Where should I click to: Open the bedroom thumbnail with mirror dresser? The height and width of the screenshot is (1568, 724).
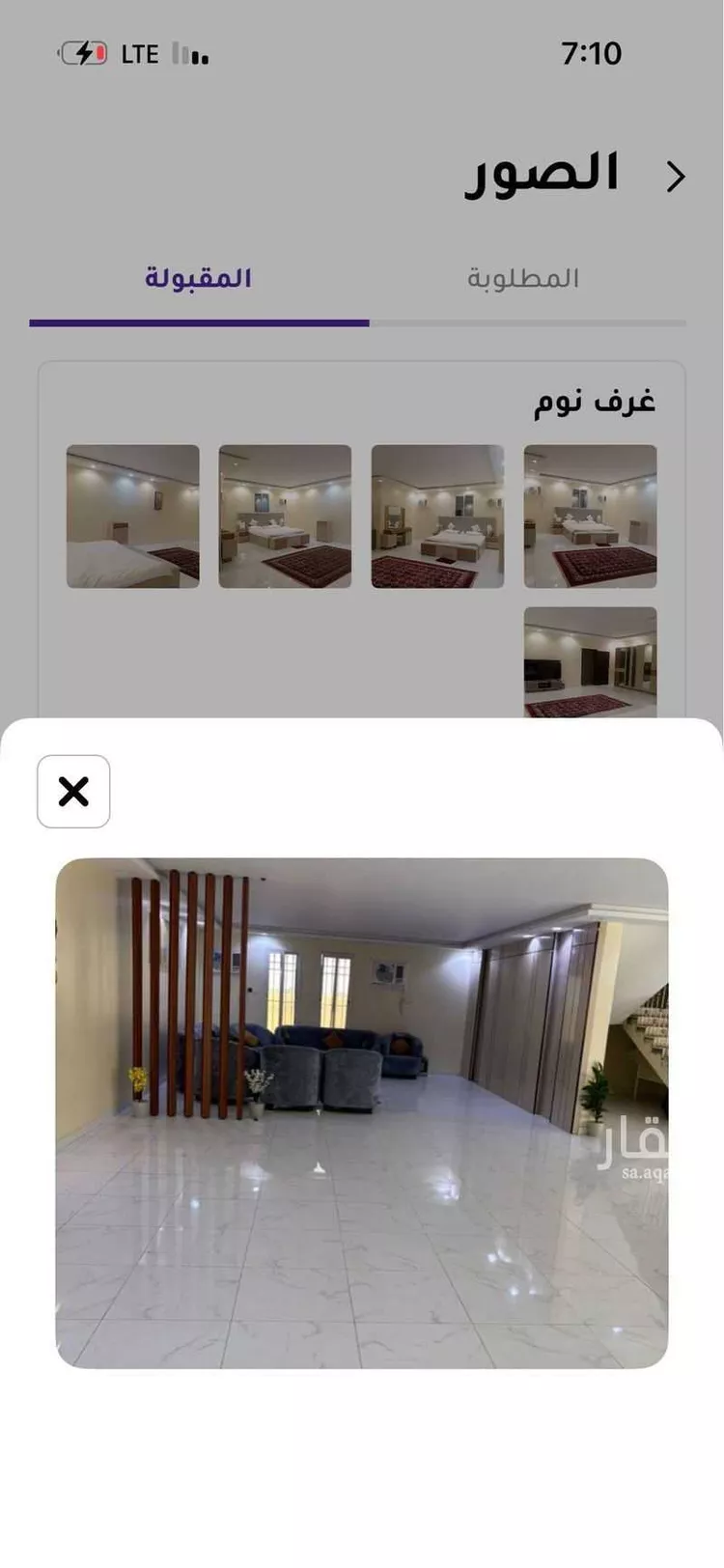(437, 516)
